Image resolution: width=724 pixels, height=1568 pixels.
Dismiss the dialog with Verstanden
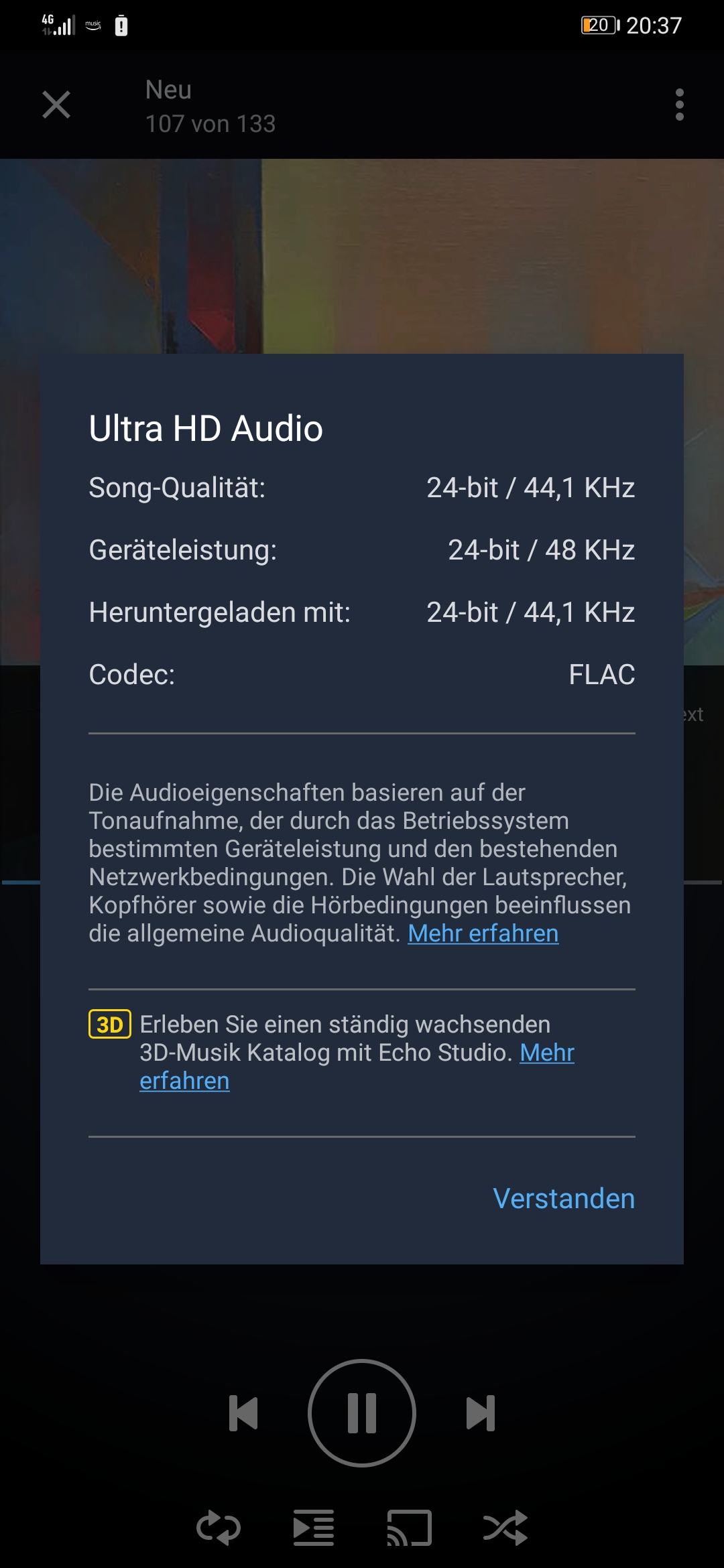pyautogui.click(x=564, y=1199)
